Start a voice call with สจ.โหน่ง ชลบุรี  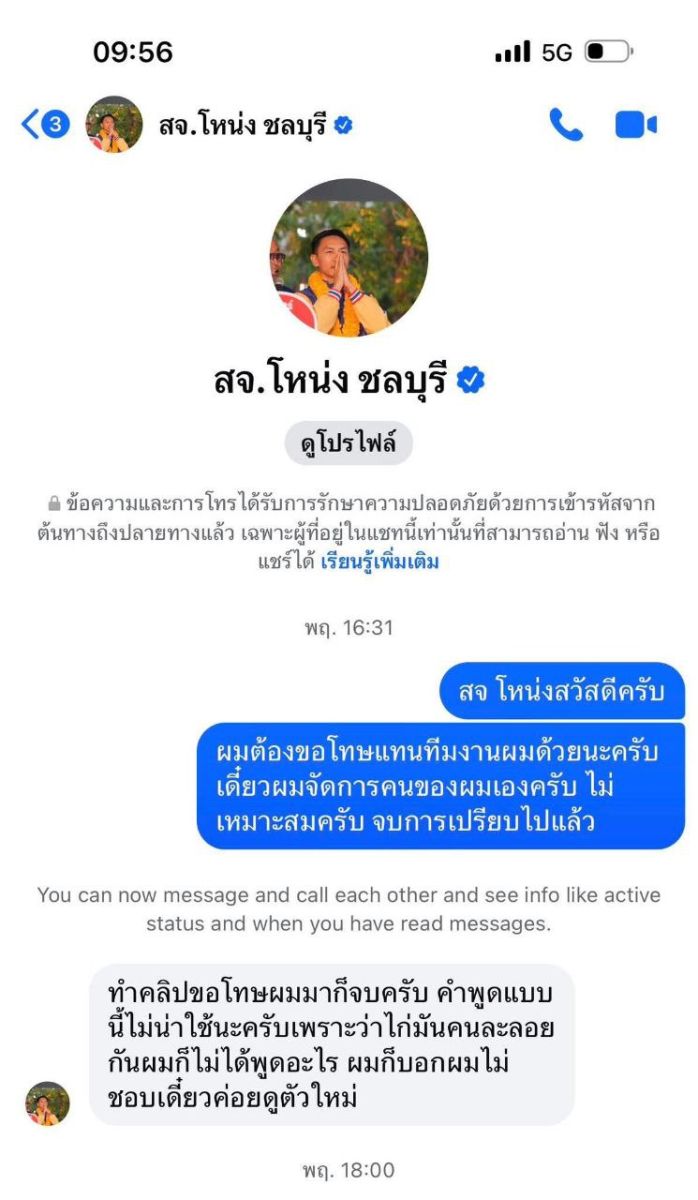coord(566,125)
